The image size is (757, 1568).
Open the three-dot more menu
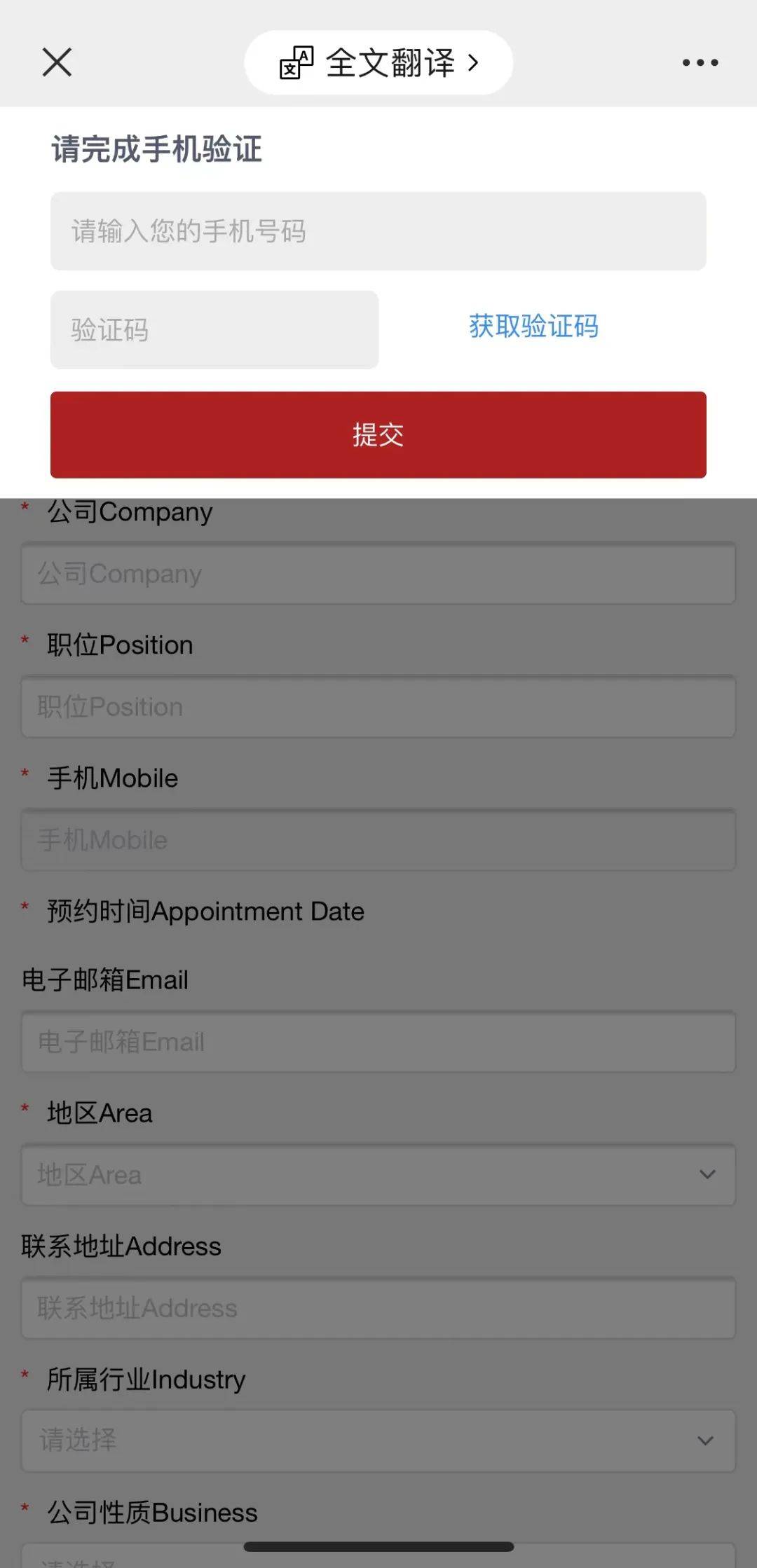coord(700,62)
